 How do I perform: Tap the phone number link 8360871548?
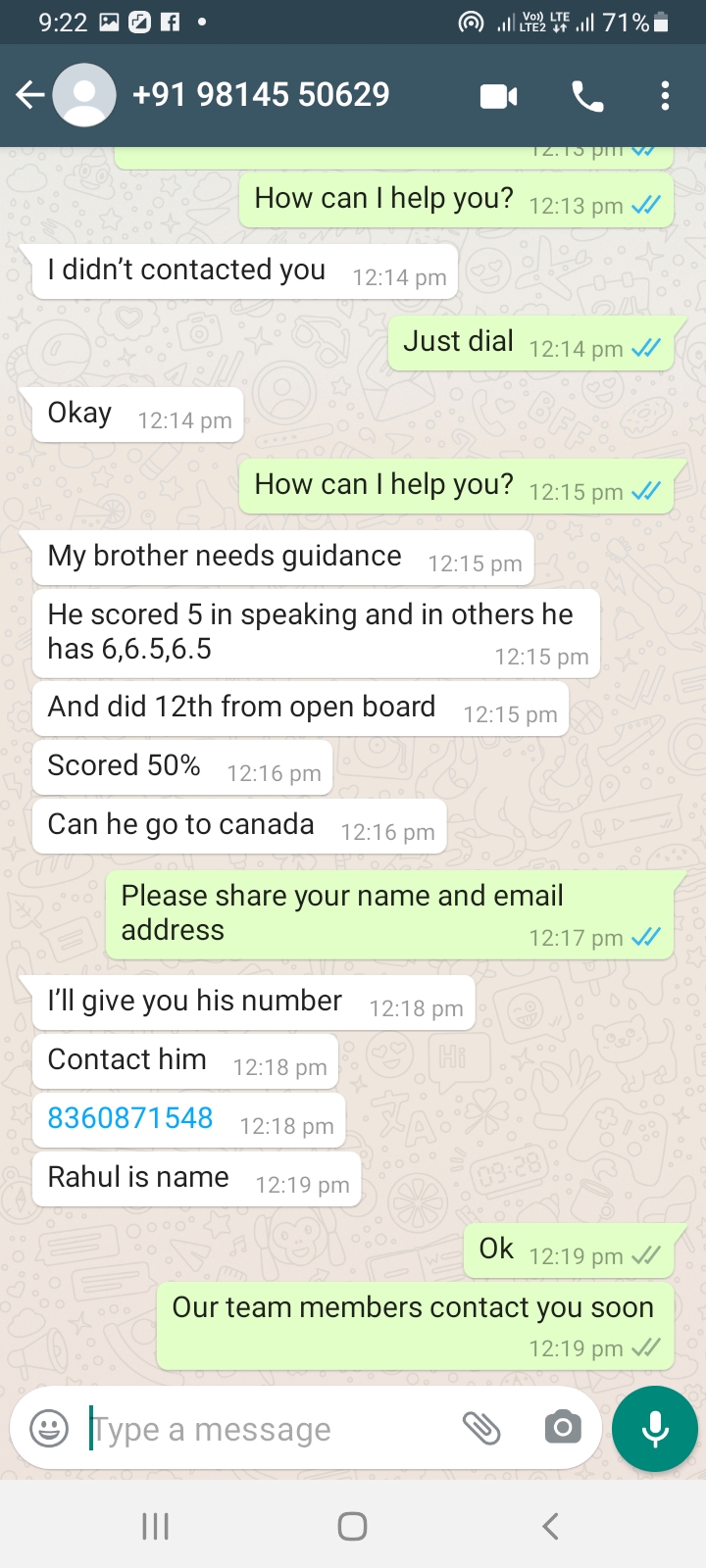click(x=130, y=1118)
